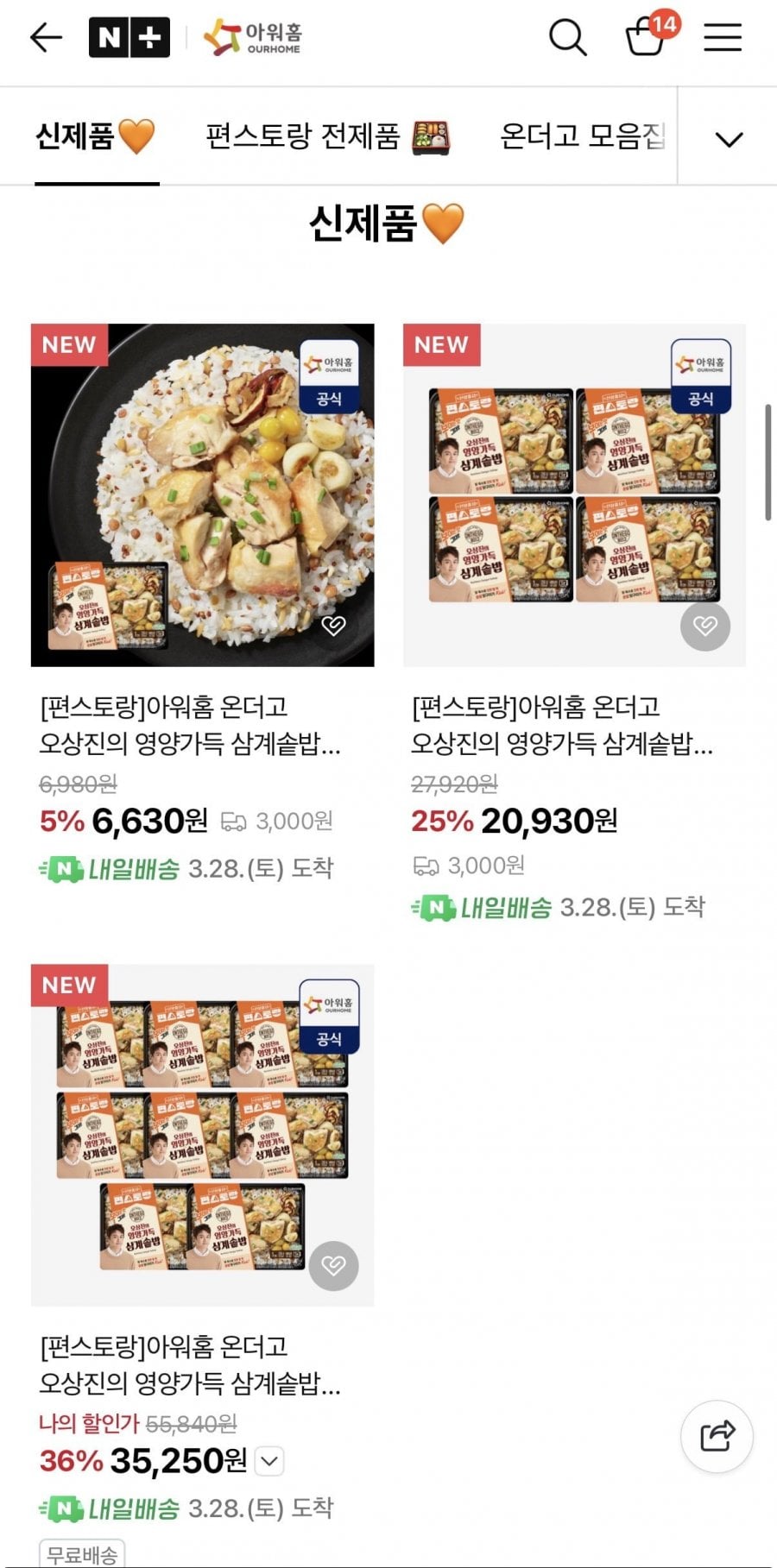Switch to the 온더고 모음집 tab
The height and width of the screenshot is (1568, 777).
pos(583,136)
